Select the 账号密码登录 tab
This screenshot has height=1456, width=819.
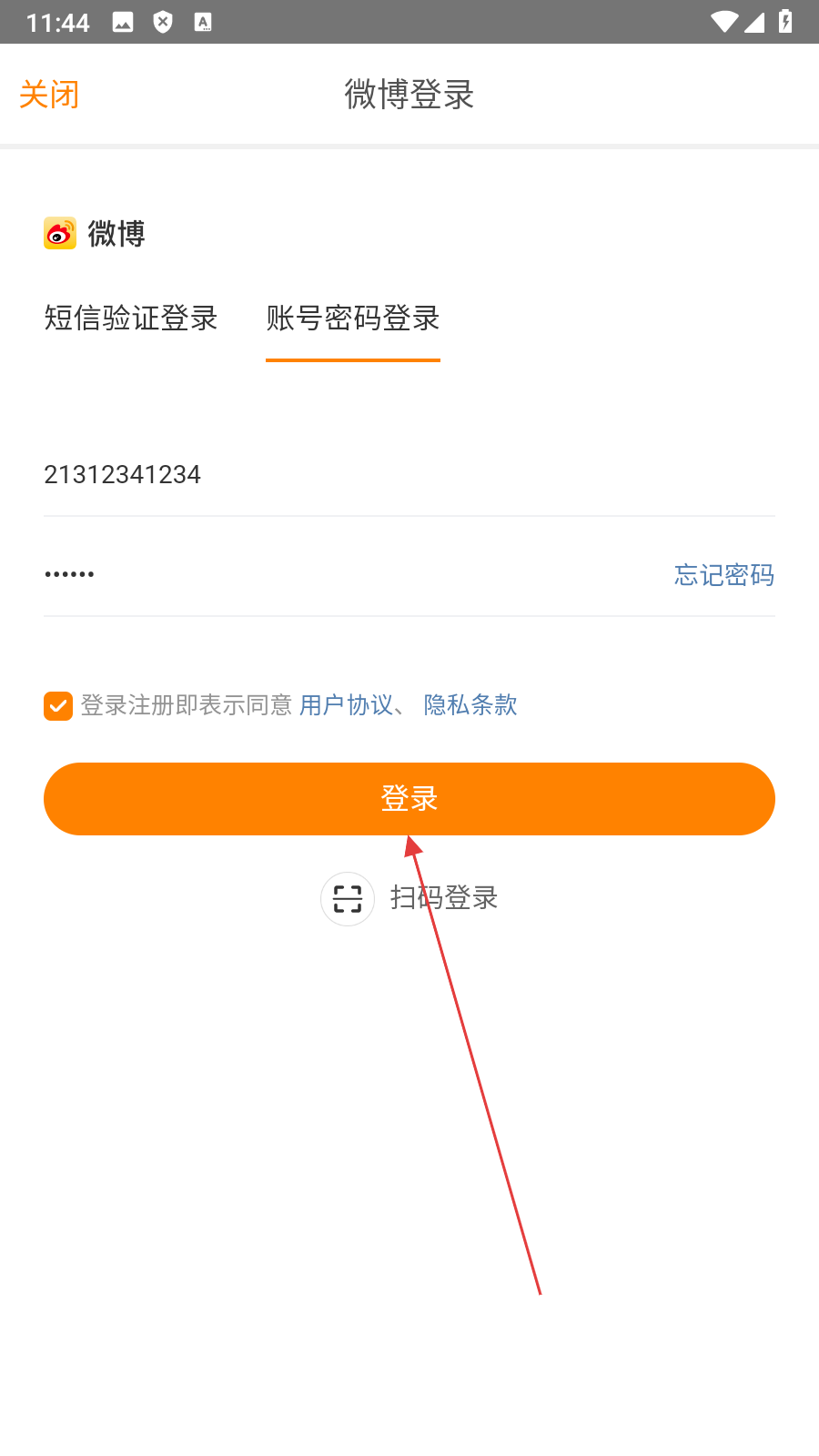pyautogui.click(x=353, y=318)
